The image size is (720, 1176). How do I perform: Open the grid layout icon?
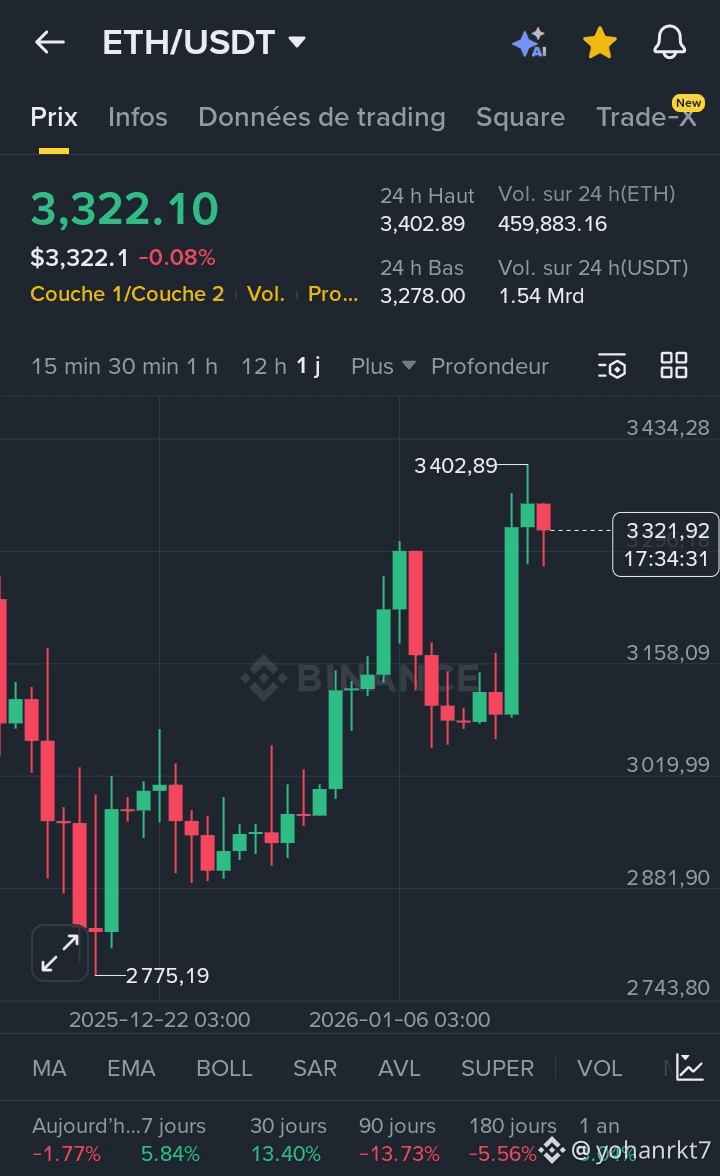pyautogui.click(x=674, y=365)
